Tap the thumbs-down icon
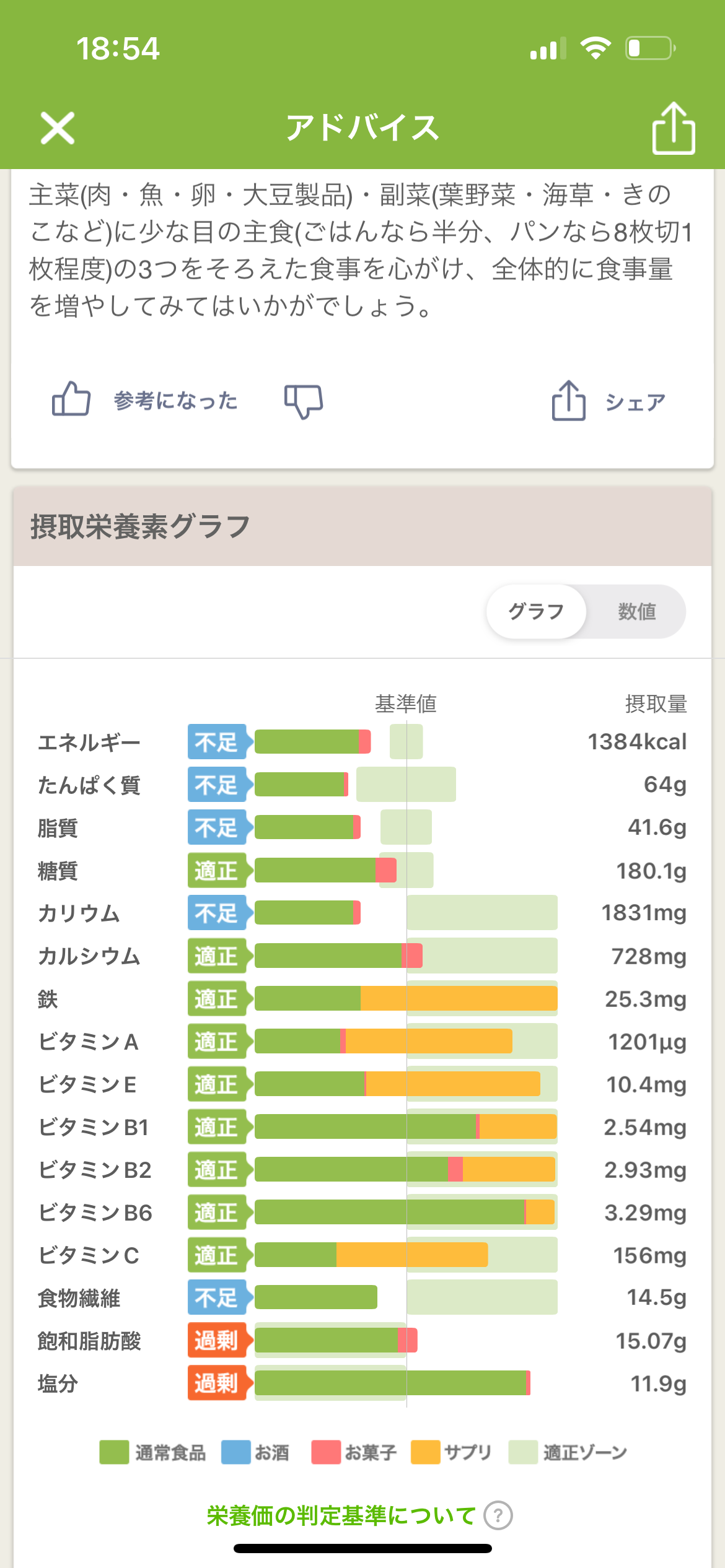This screenshot has width=725, height=1568. pyautogui.click(x=304, y=401)
